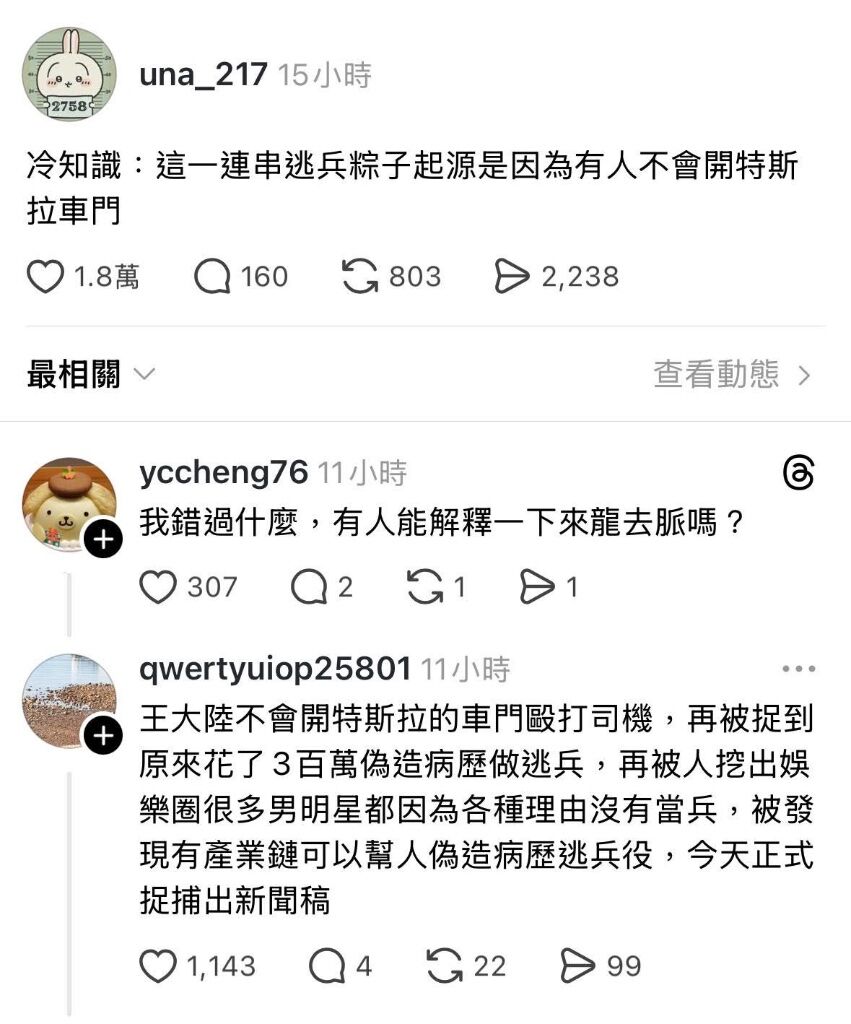Visit qwertyuiop25801's profile via username

coord(275,669)
